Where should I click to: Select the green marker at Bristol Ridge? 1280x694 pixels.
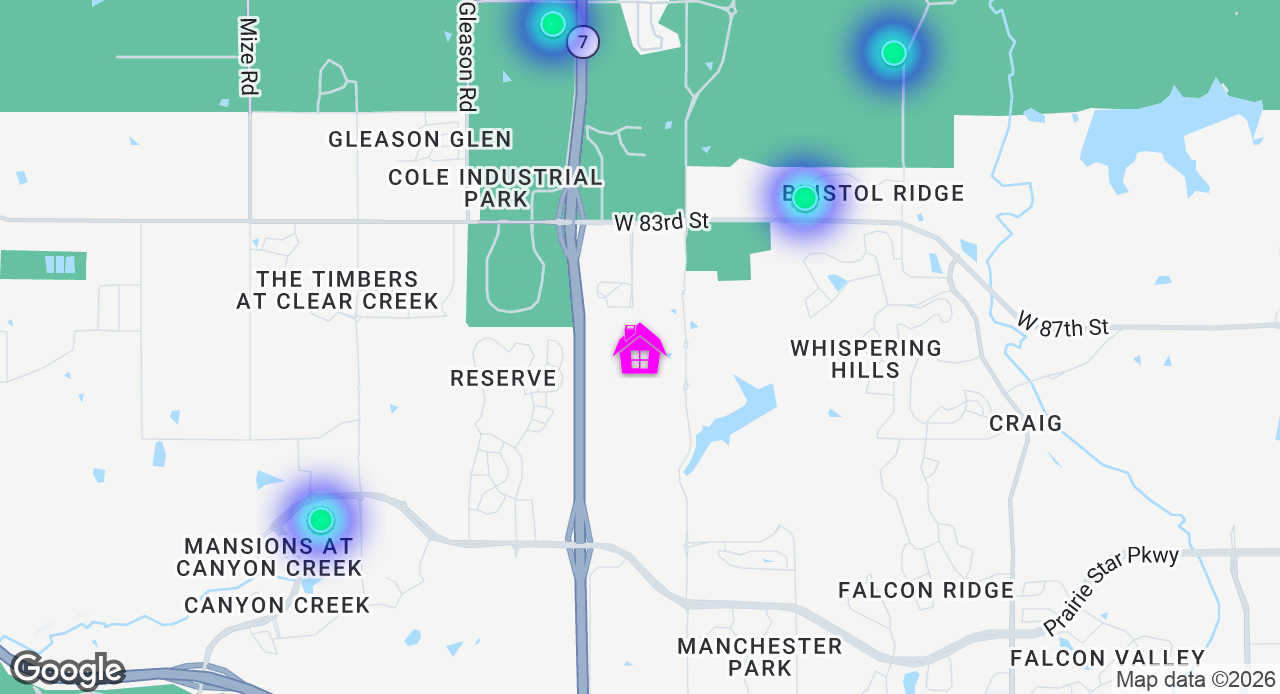(x=805, y=198)
